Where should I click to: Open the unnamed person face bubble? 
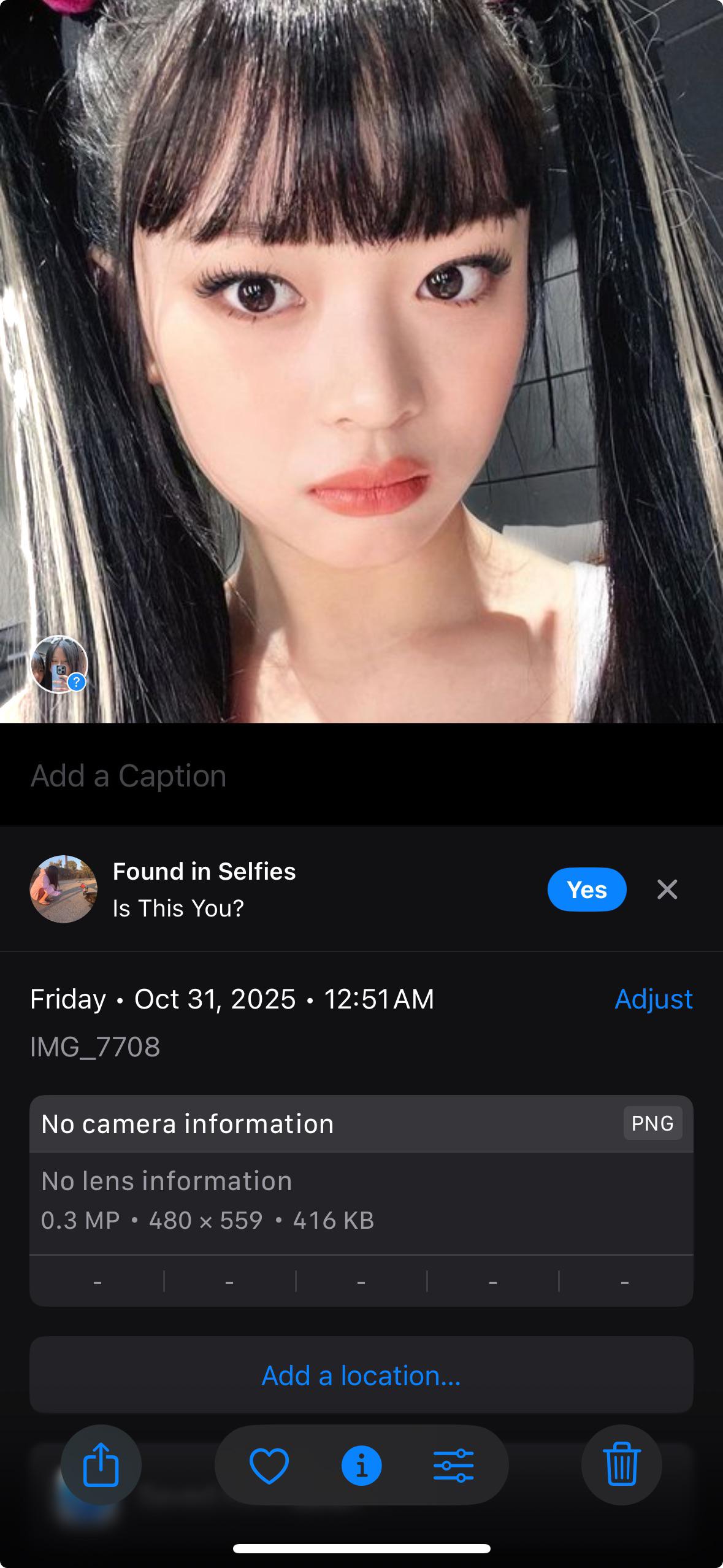pyautogui.click(x=59, y=664)
